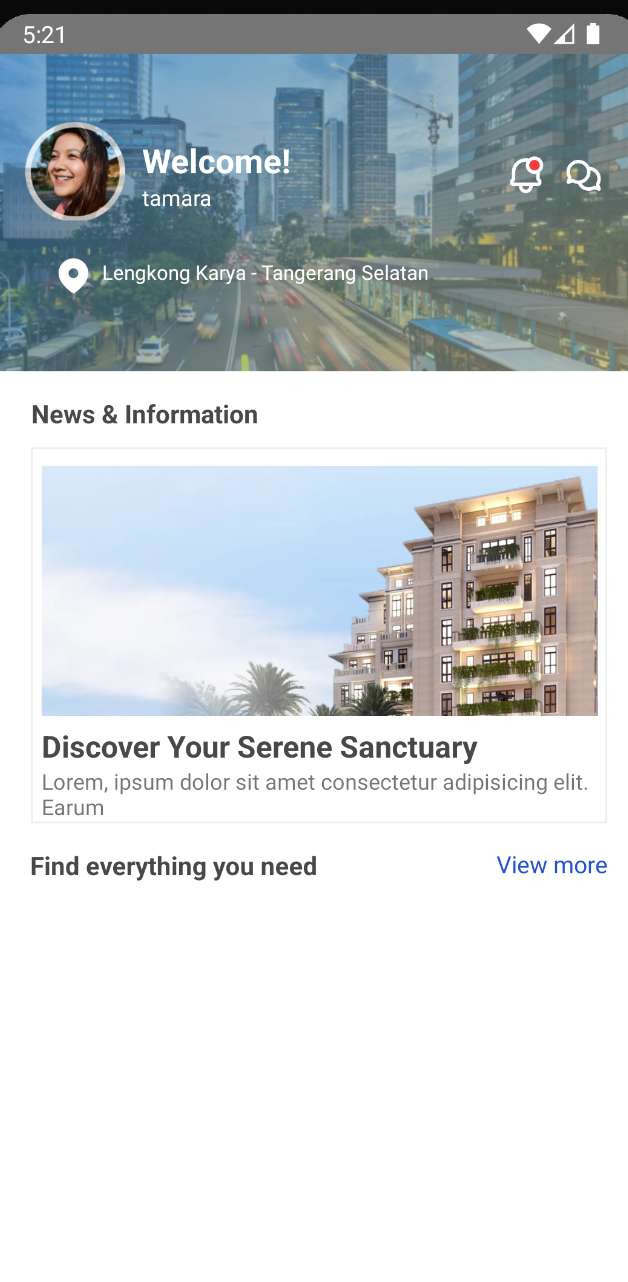Tap tamara's profile avatar
Viewport: 628px width, 1282px height.
[75, 172]
